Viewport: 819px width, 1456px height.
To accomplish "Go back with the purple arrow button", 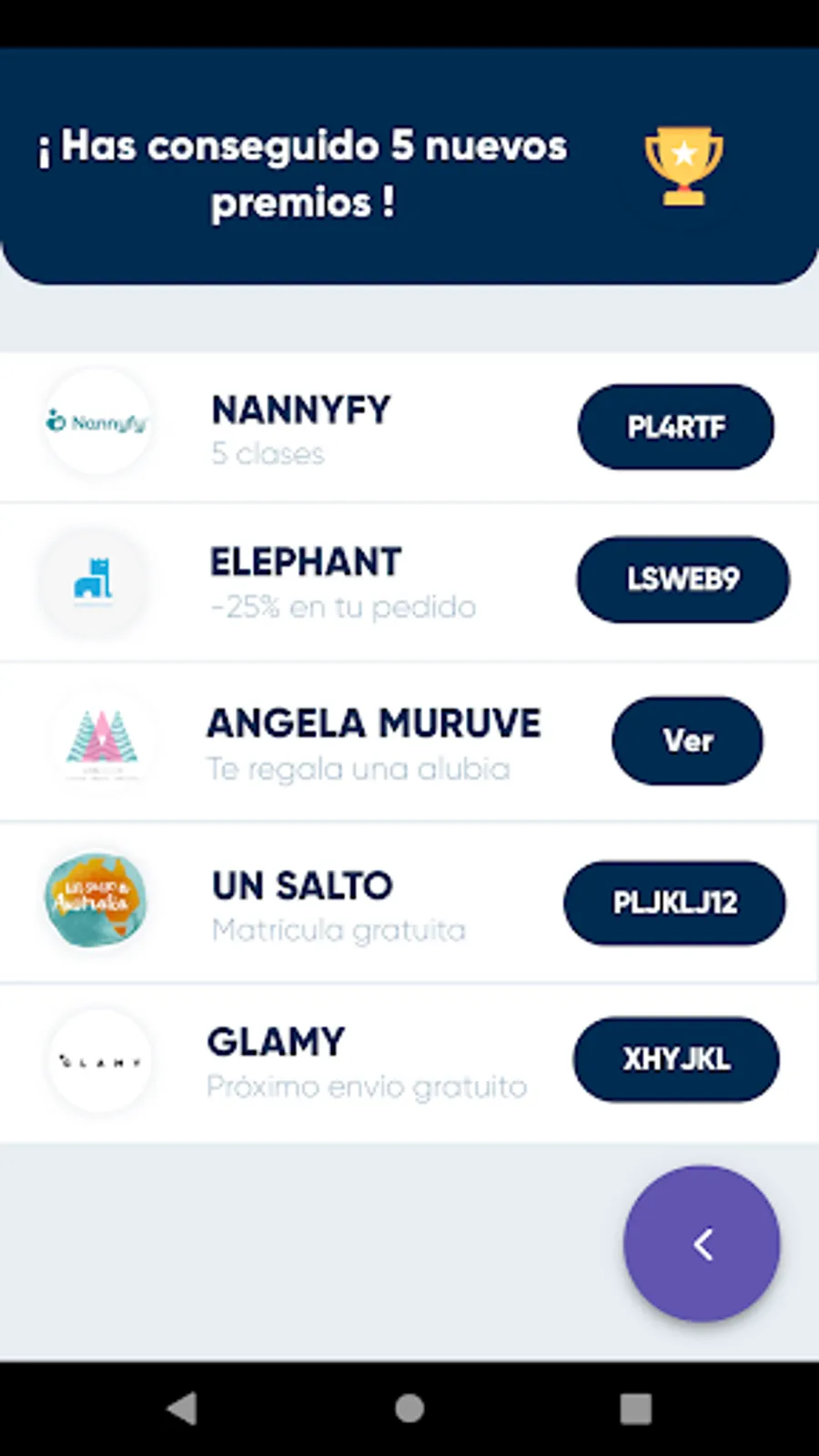I will tap(702, 1244).
